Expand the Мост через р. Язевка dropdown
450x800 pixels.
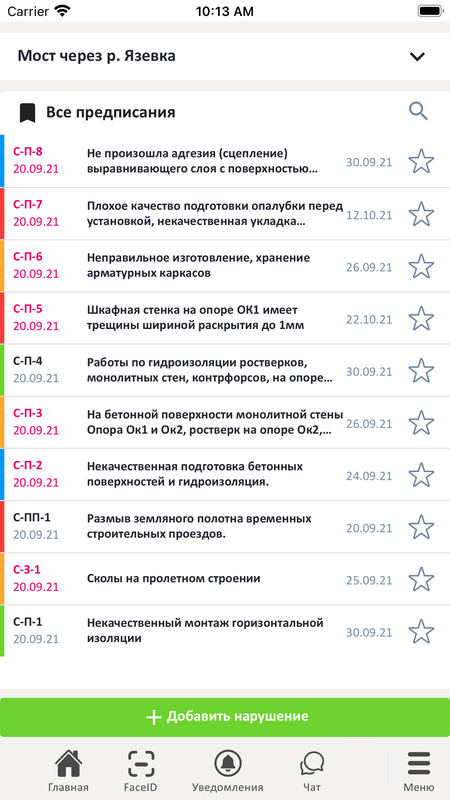pos(225,56)
